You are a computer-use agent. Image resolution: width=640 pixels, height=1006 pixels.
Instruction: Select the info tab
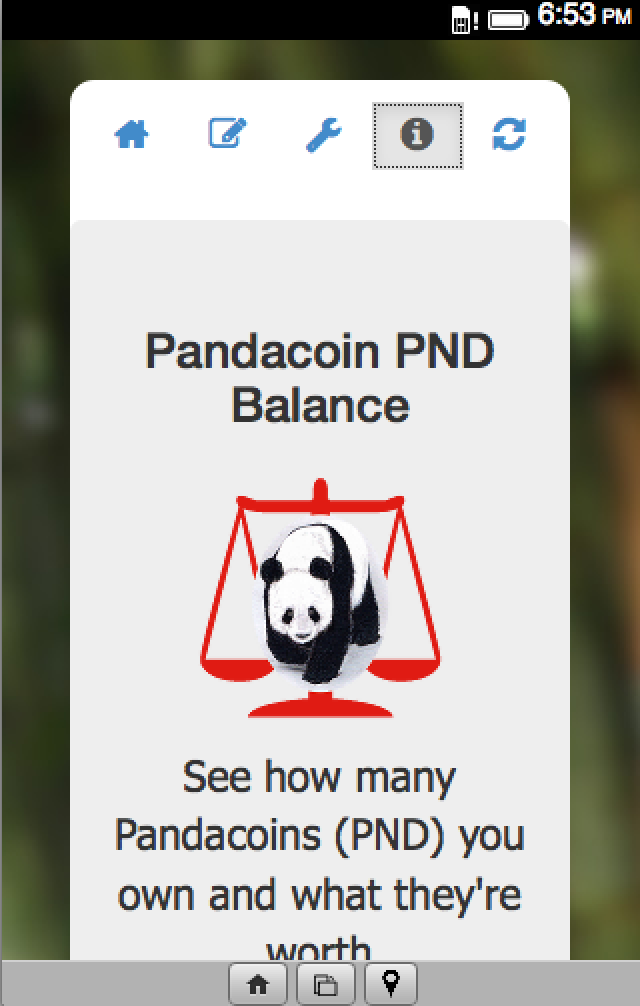417,135
